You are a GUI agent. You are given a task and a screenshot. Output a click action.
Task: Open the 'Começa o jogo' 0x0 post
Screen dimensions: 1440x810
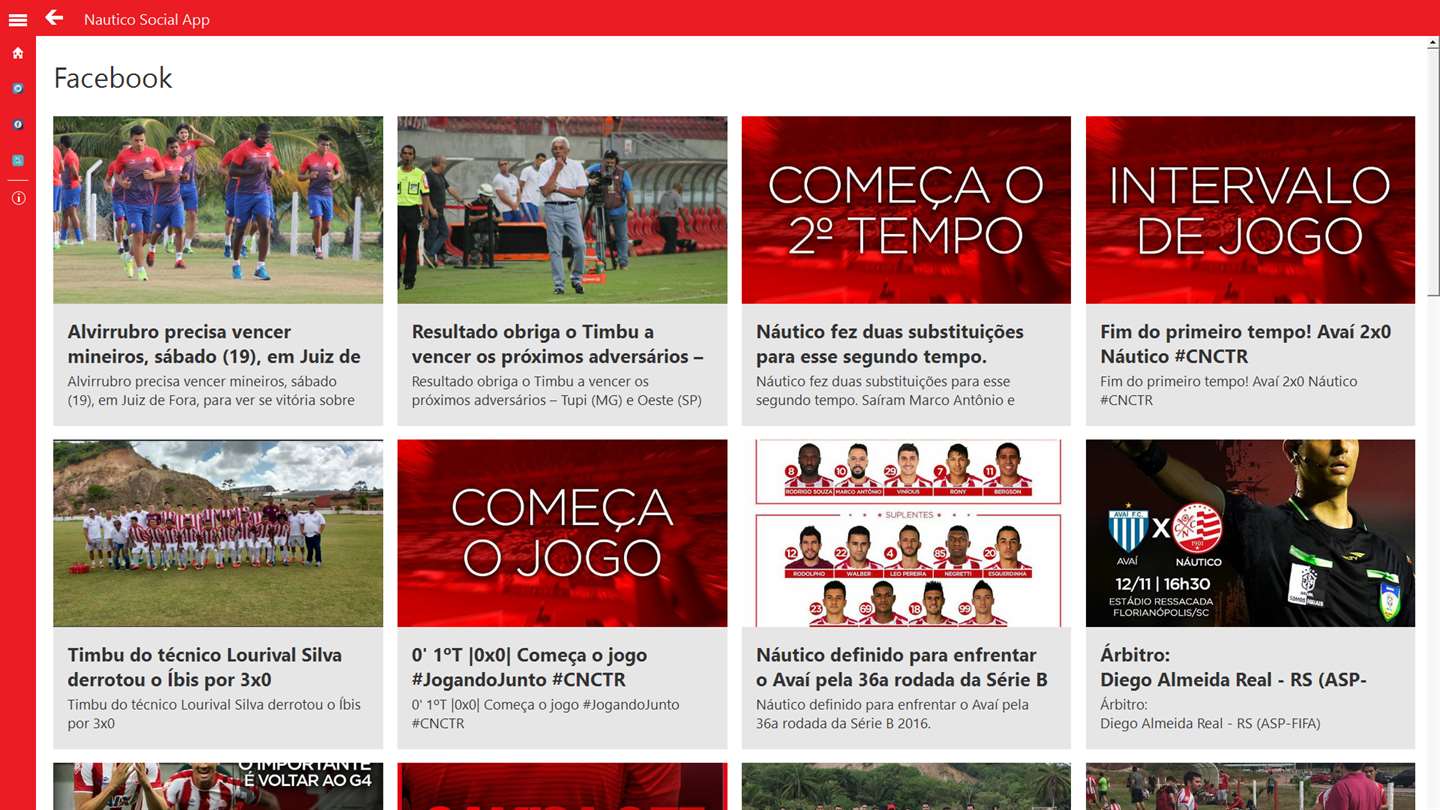tap(562, 593)
